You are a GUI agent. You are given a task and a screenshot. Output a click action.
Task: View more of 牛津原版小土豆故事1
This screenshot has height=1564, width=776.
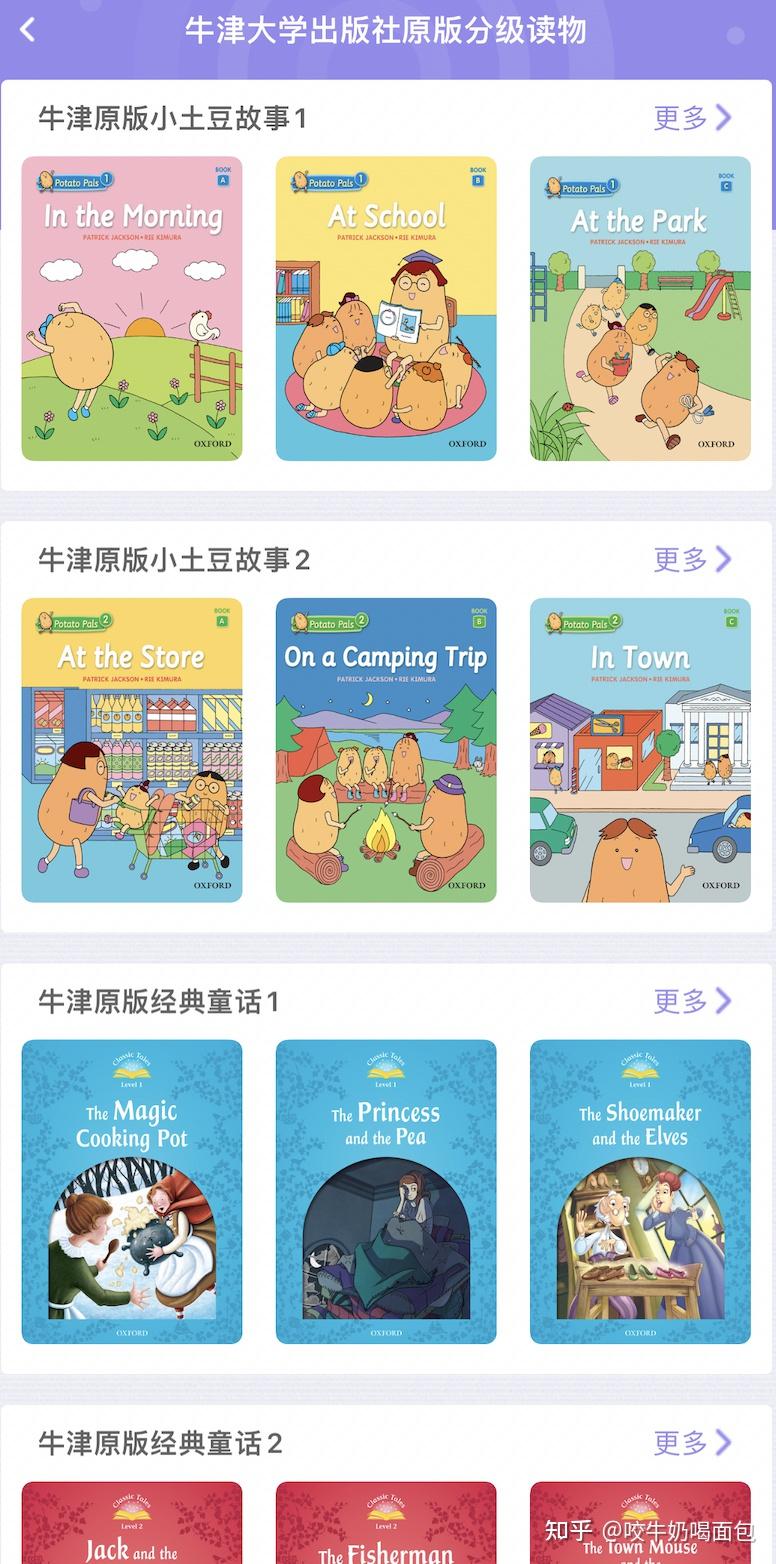click(x=692, y=118)
